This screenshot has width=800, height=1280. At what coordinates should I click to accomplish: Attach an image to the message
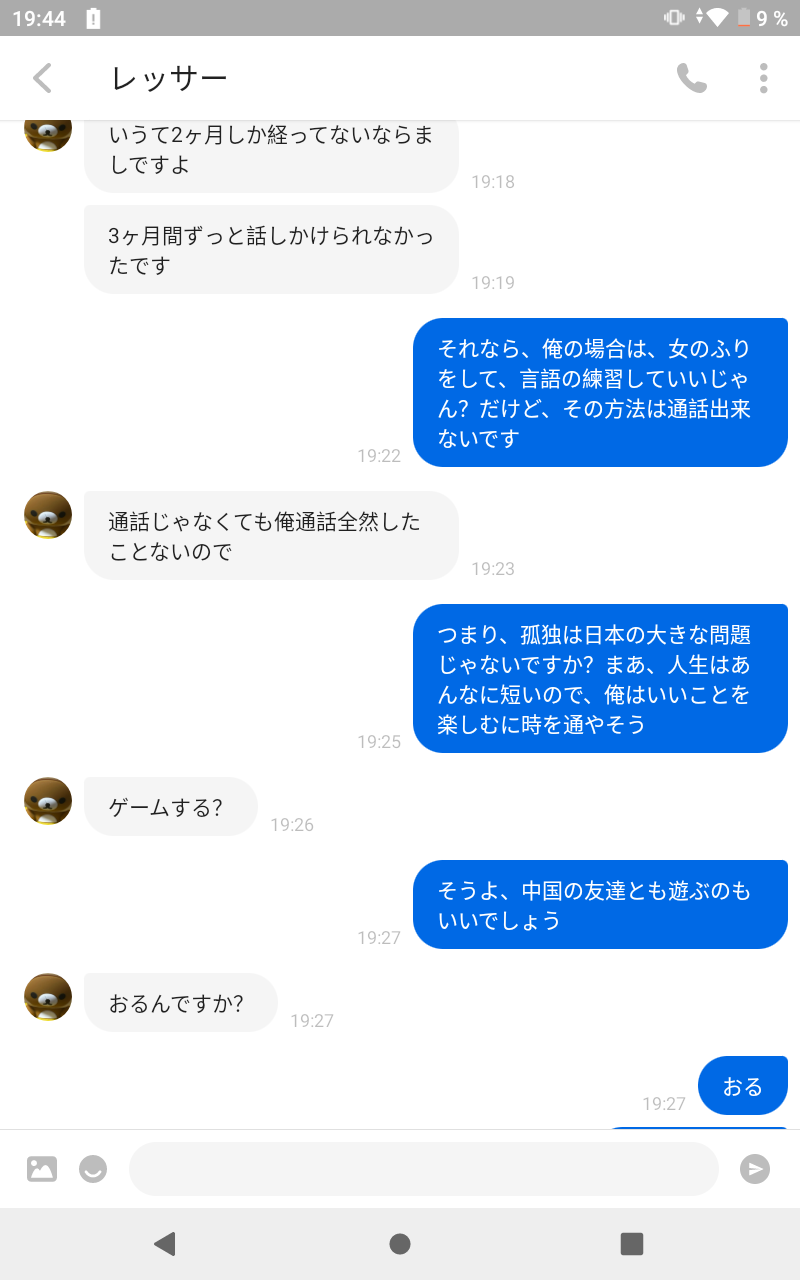[x=42, y=1168]
